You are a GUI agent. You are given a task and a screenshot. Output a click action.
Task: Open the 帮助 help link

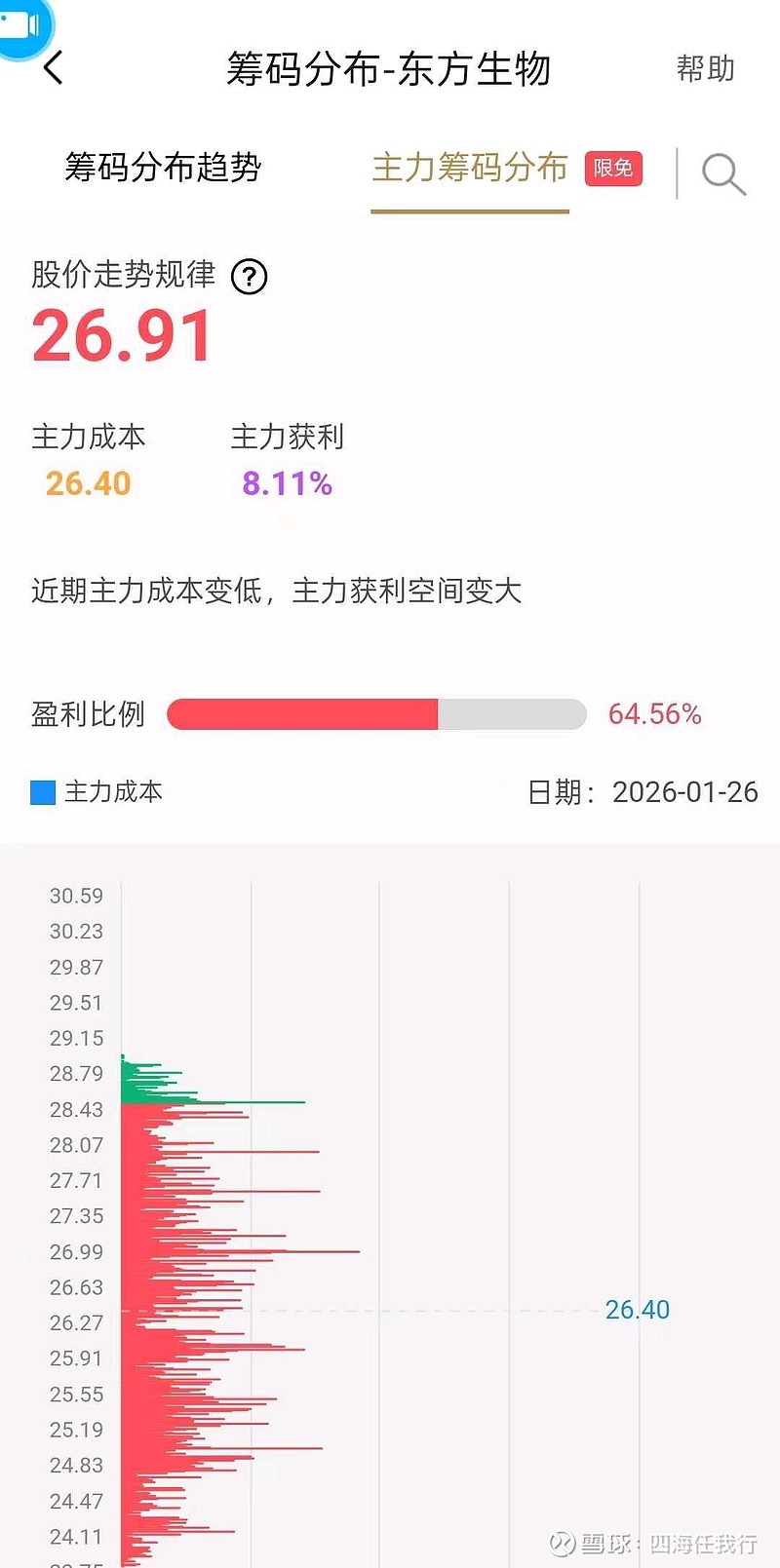pos(707,69)
